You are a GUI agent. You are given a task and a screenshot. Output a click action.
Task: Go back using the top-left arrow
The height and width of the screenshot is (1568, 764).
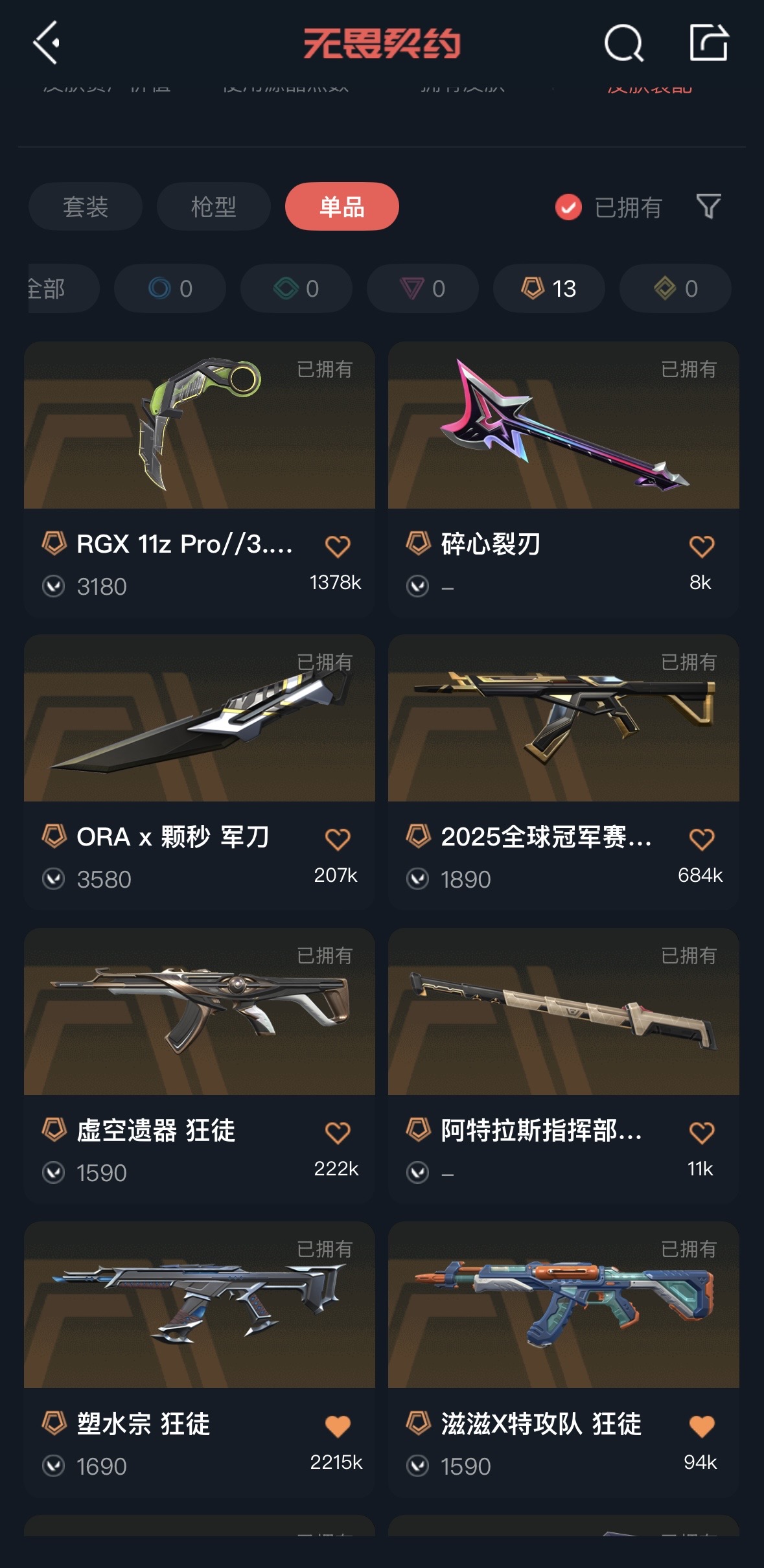pyautogui.click(x=47, y=43)
